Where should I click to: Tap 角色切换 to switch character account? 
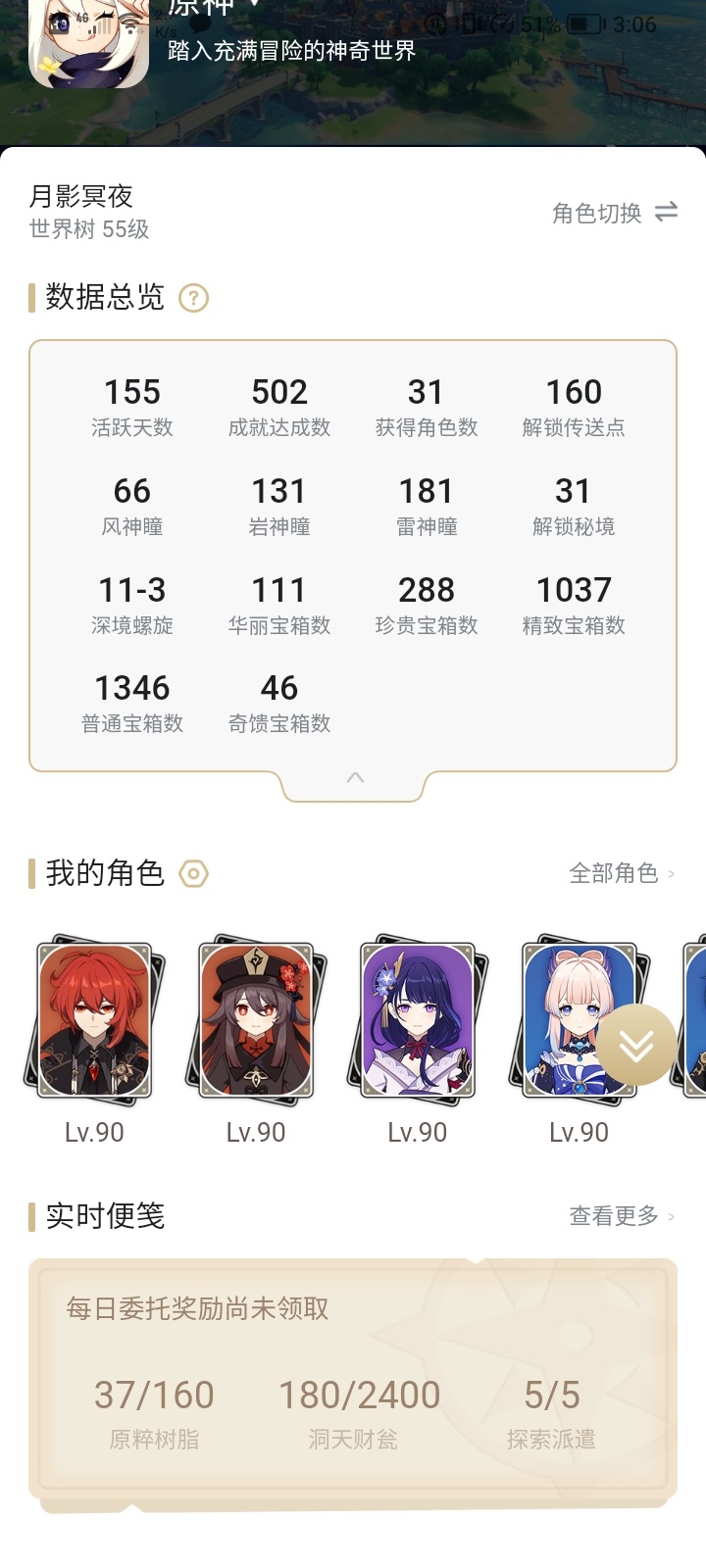pyautogui.click(x=615, y=213)
